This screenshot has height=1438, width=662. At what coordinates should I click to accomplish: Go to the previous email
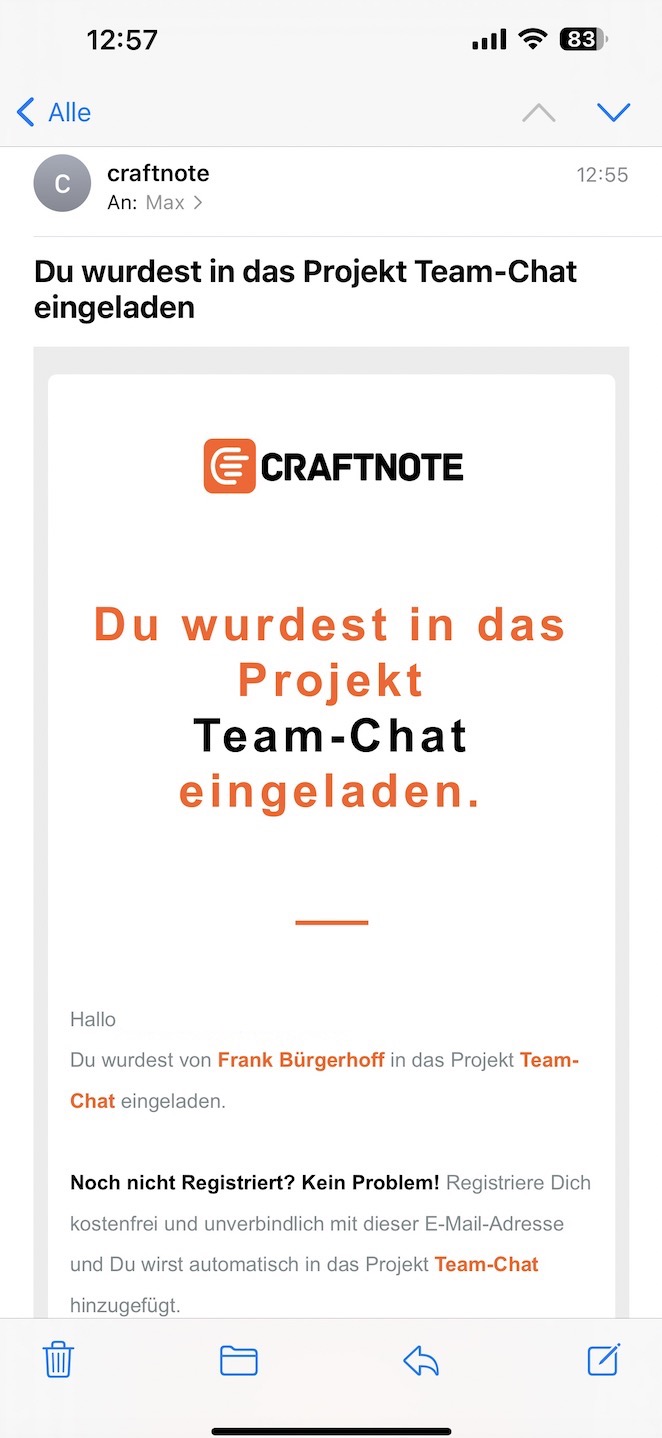click(538, 112)
